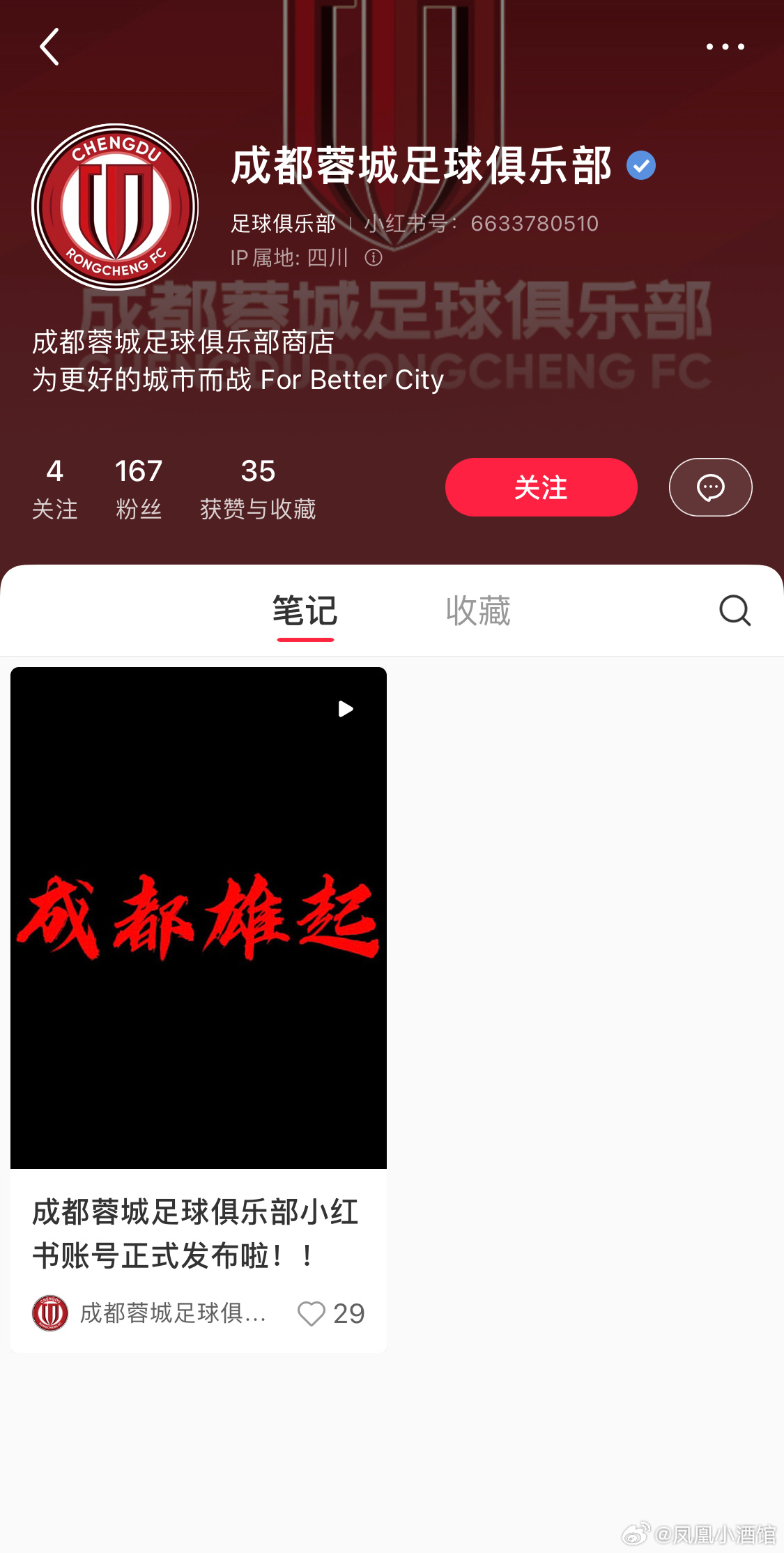Image resolution: width=784 pixels, height=1553 pixels.
Task: Tap the IP属地 info icon
Action: pyautogui.click(x=374, y=258)
